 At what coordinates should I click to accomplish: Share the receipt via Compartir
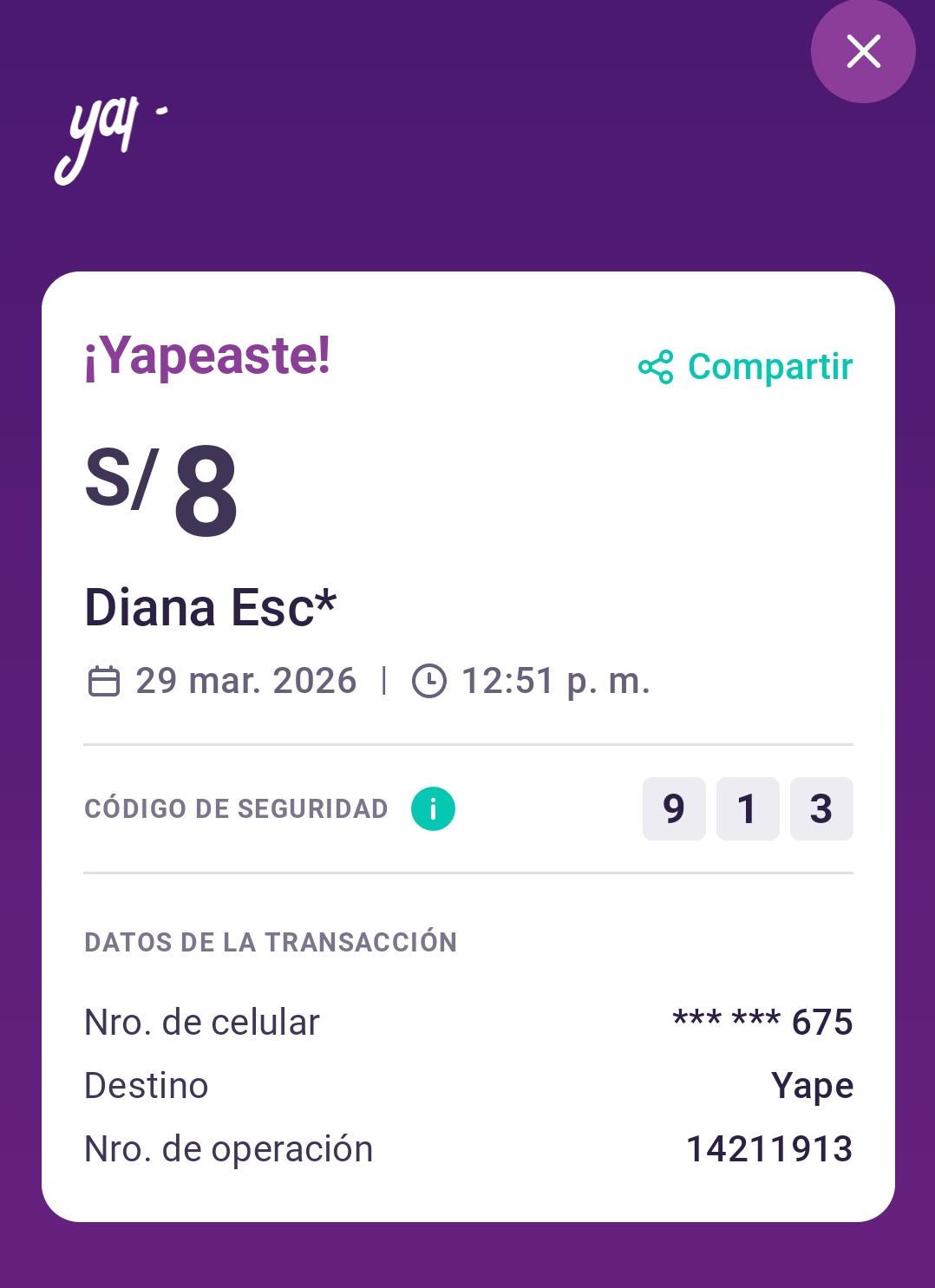[x=746, y=367]
